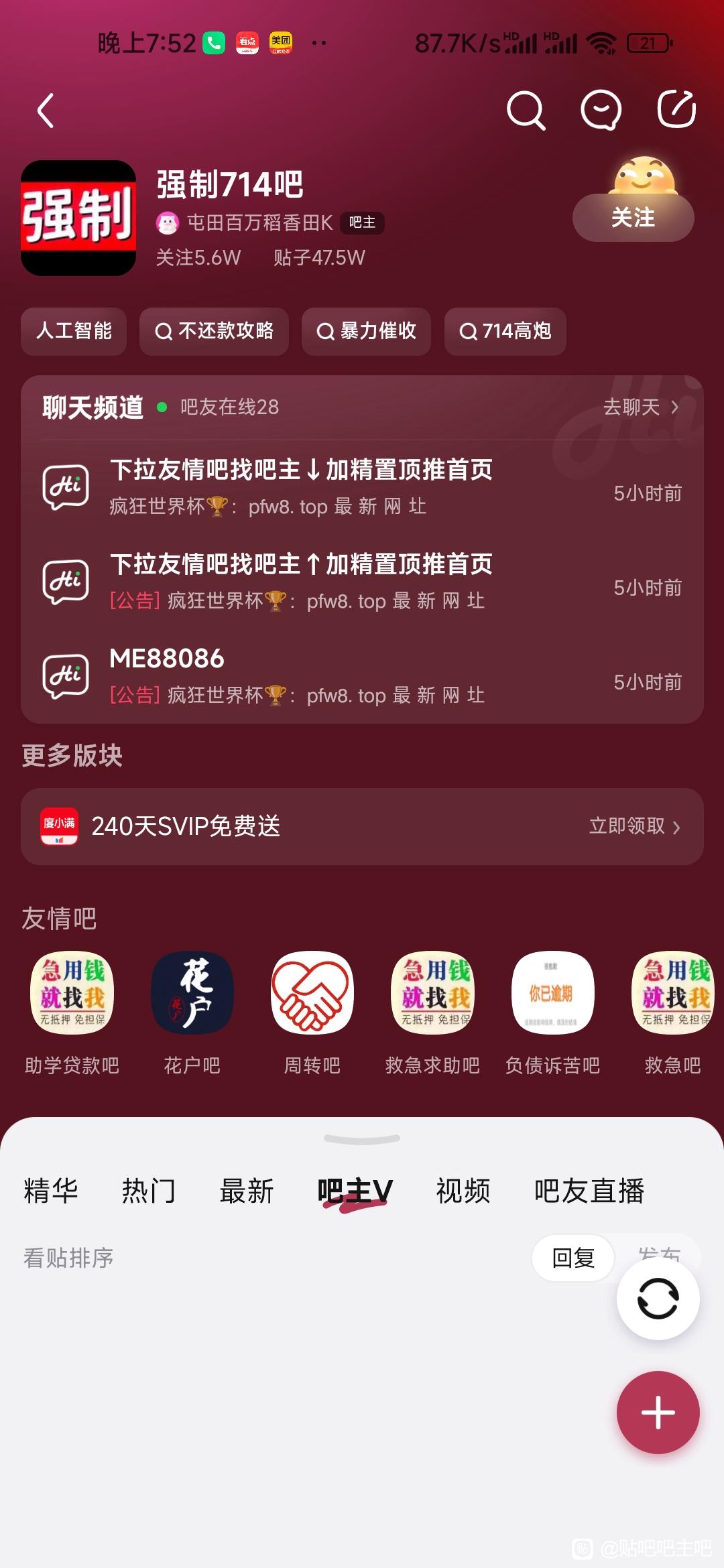
Task: Open the 花户吧 friend forum
Action: (x=192, y=1012)
